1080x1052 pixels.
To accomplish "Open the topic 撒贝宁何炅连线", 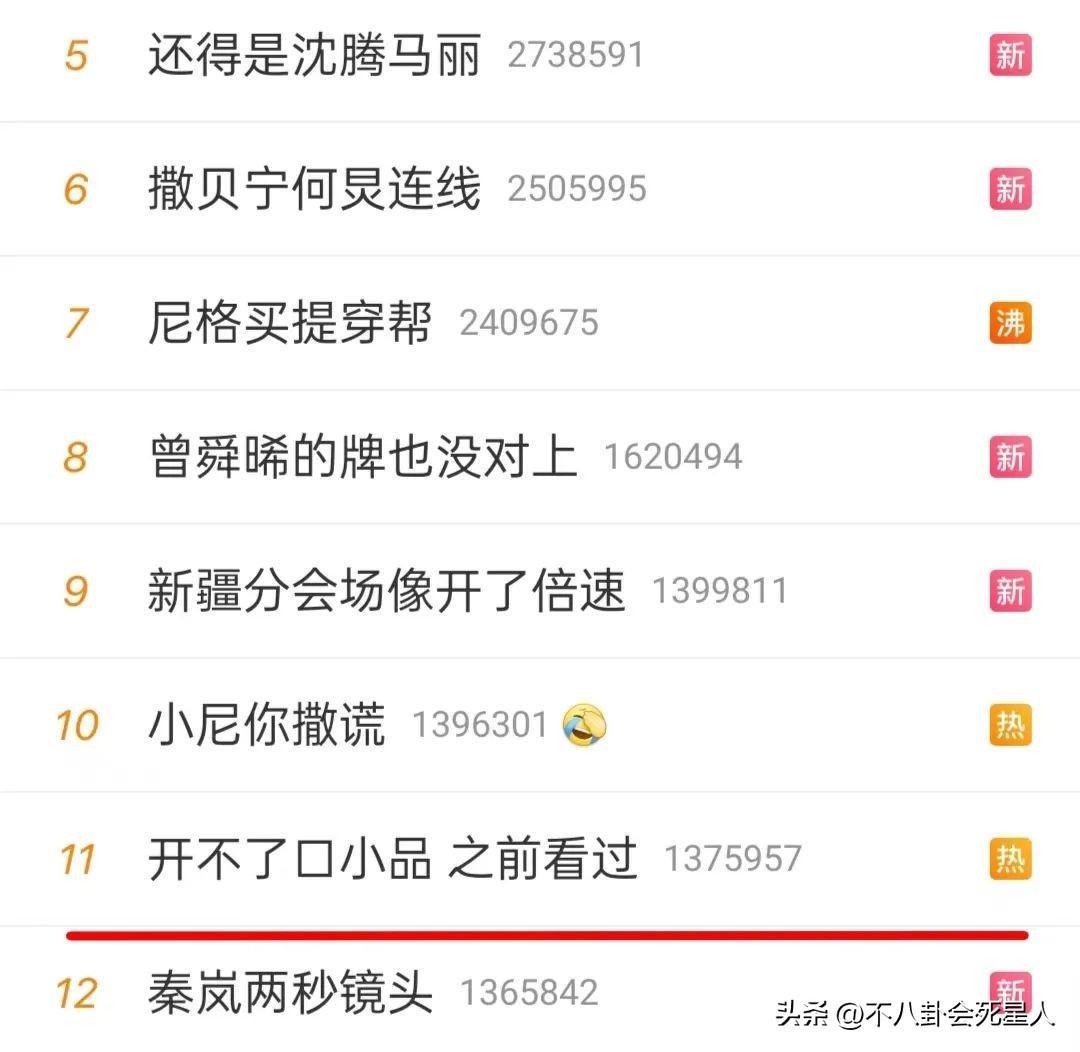I will click(314, 189).
